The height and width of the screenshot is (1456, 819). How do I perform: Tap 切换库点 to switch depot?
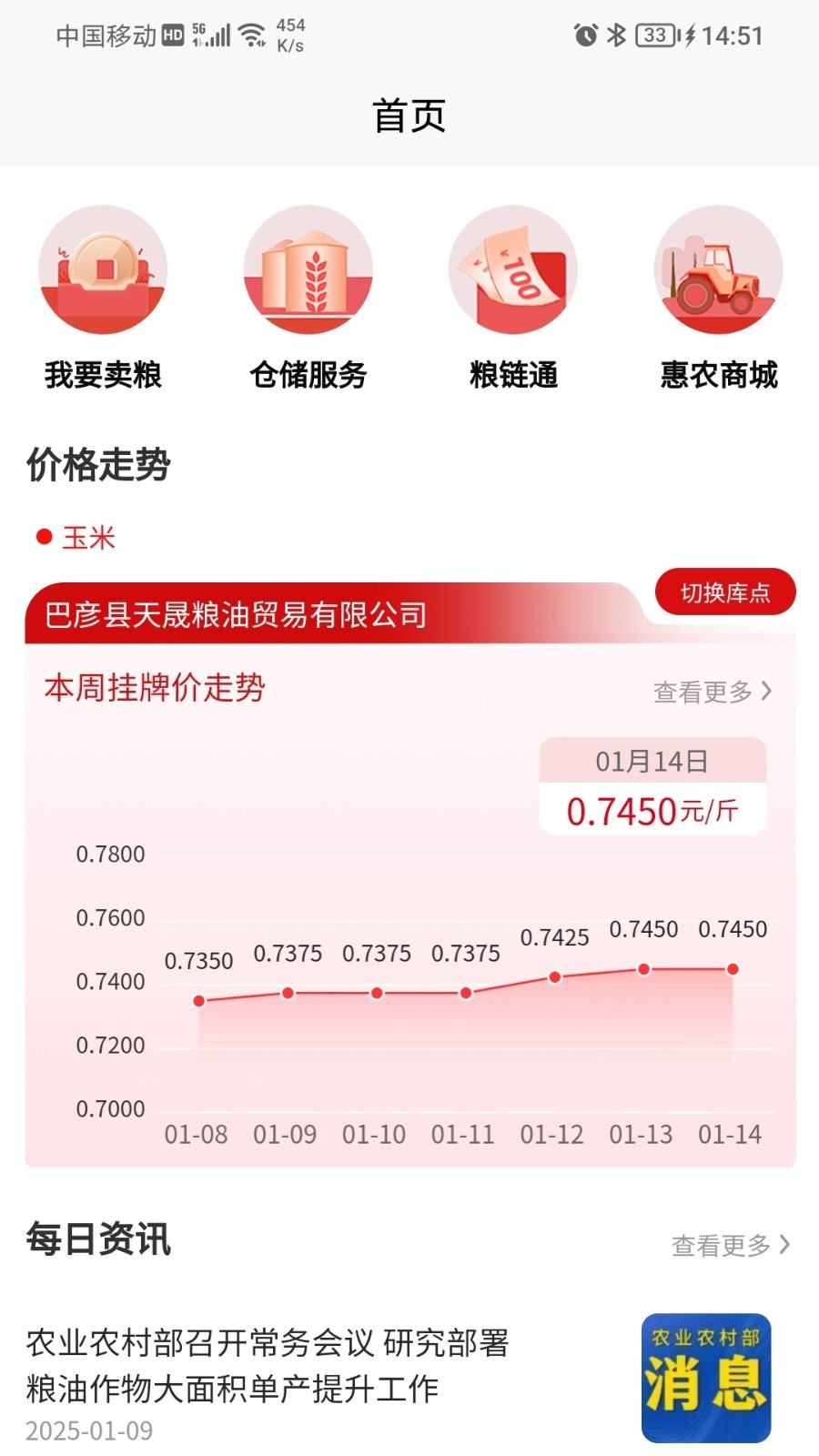[x=725, y=592]
